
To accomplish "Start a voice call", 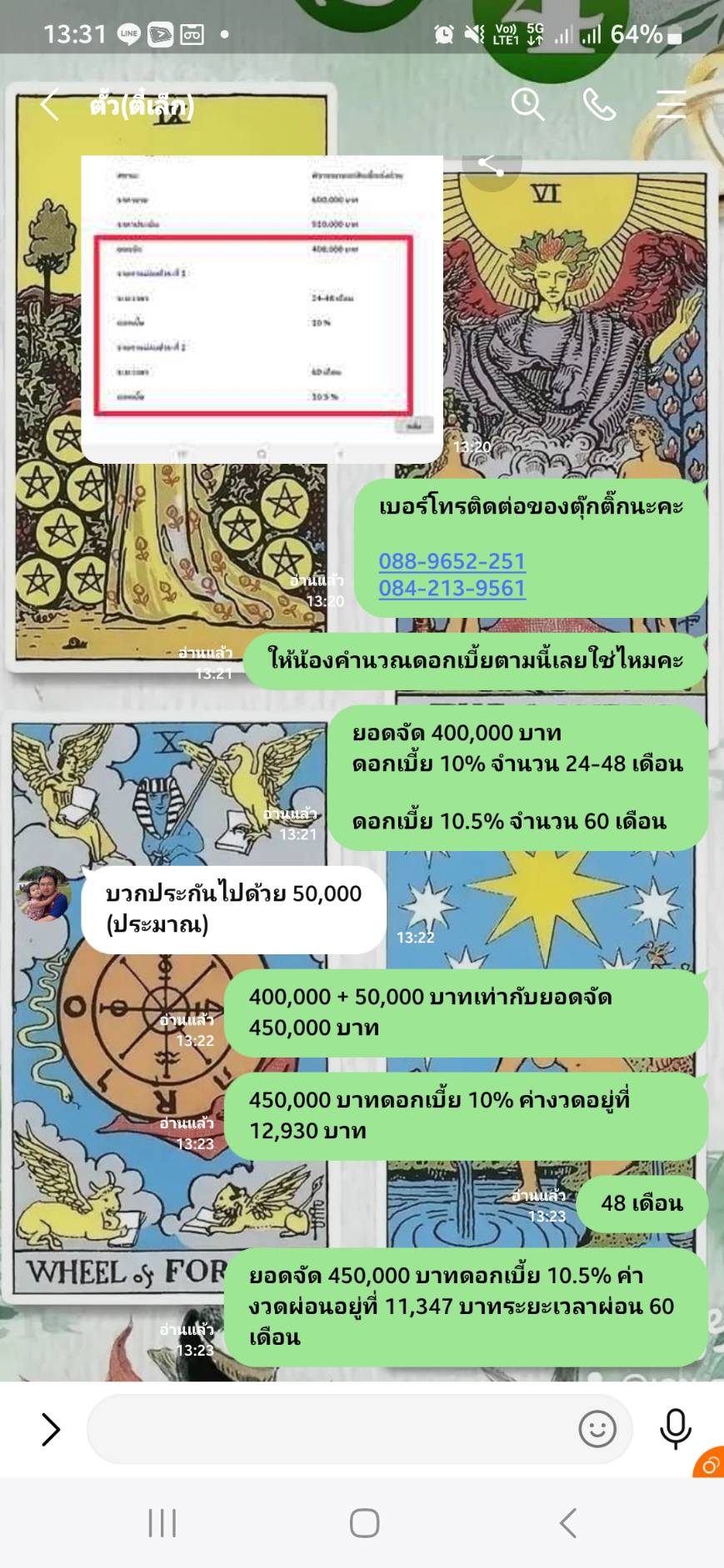I will (x=599, y=105).
